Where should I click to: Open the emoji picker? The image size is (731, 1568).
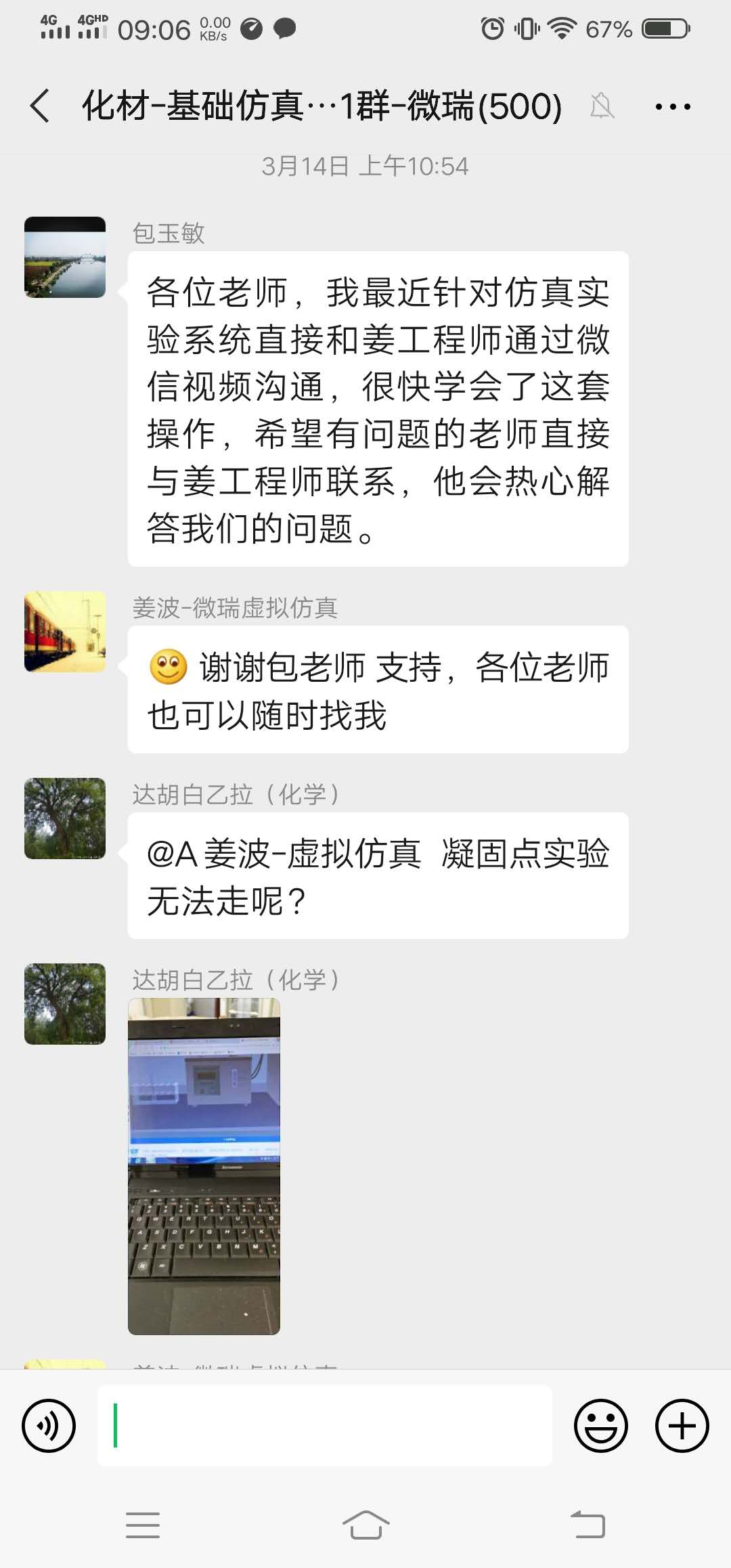600,1425
